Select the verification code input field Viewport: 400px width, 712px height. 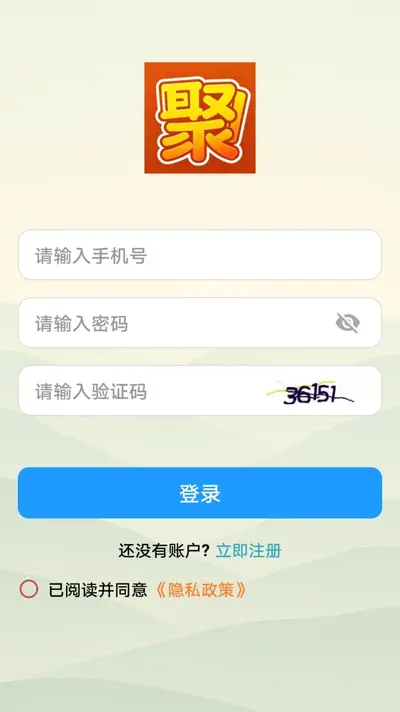point(141,391)
